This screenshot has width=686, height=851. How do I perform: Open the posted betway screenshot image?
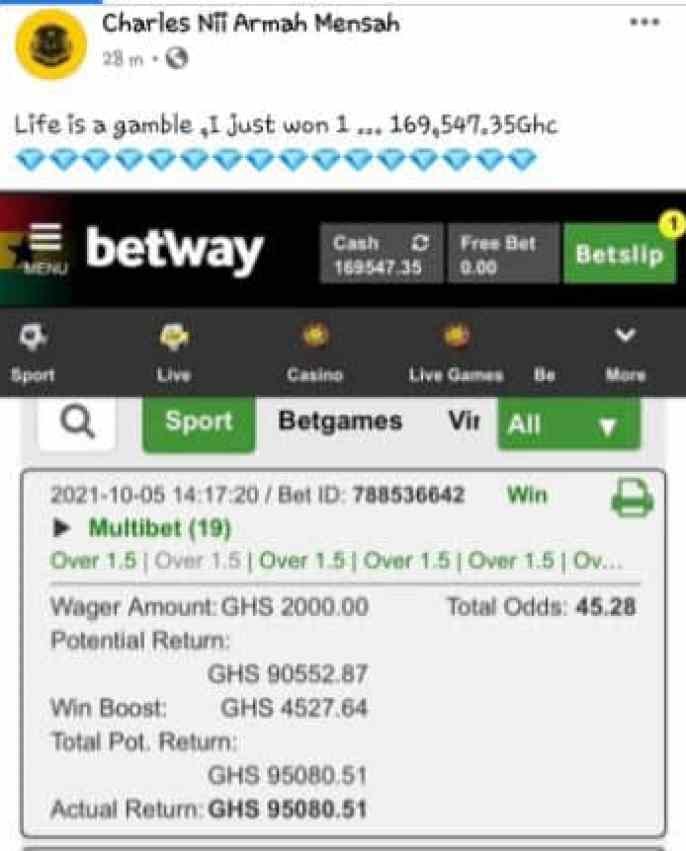click(x=343, y=520)
